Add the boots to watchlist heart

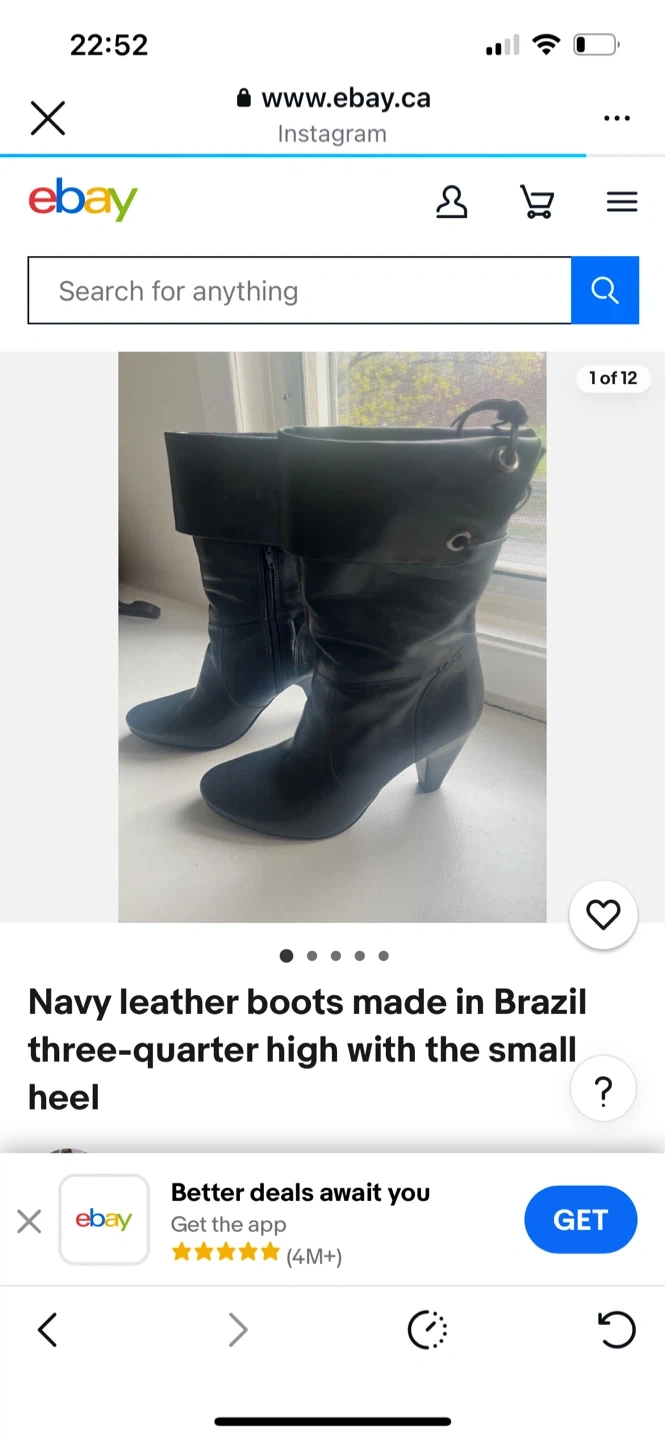[602, 915]
